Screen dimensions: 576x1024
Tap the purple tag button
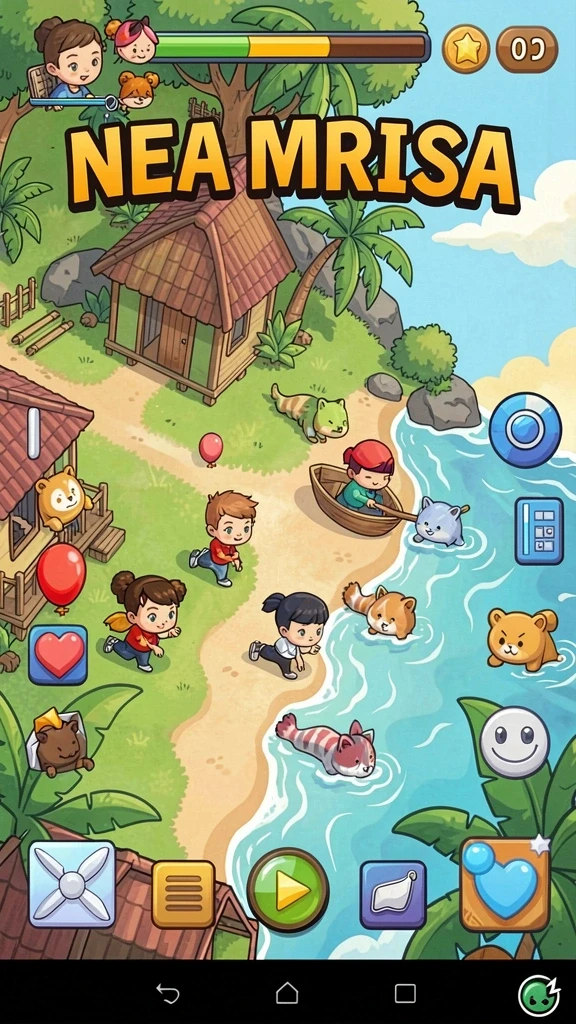(x=393, y=894)
